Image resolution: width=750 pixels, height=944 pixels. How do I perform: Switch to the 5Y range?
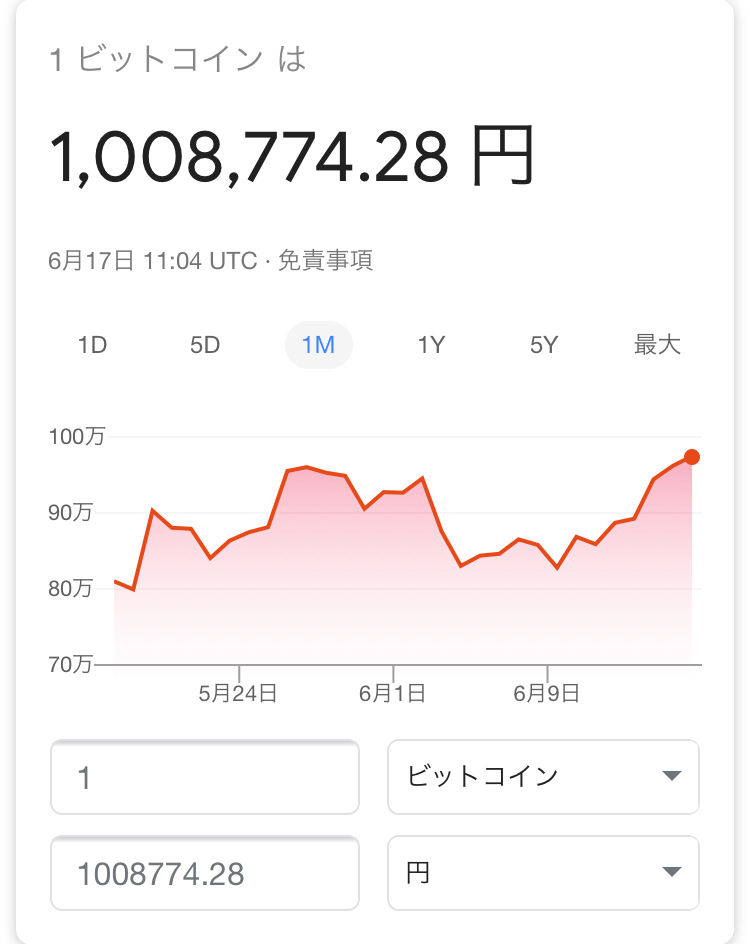[544, 346]
